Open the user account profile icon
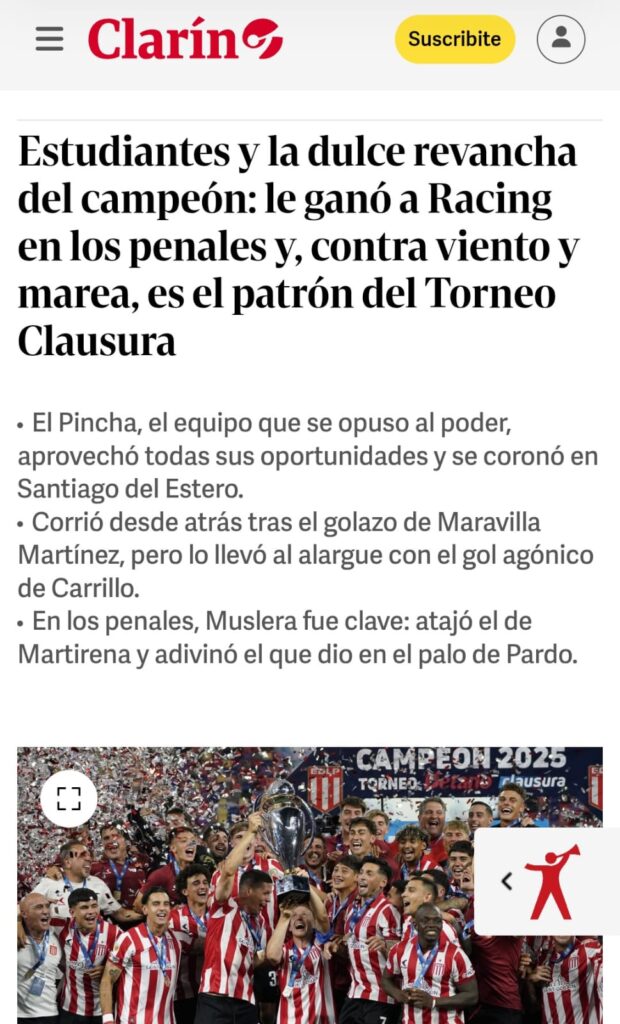The image size is (620, 1024). [561, 39]
